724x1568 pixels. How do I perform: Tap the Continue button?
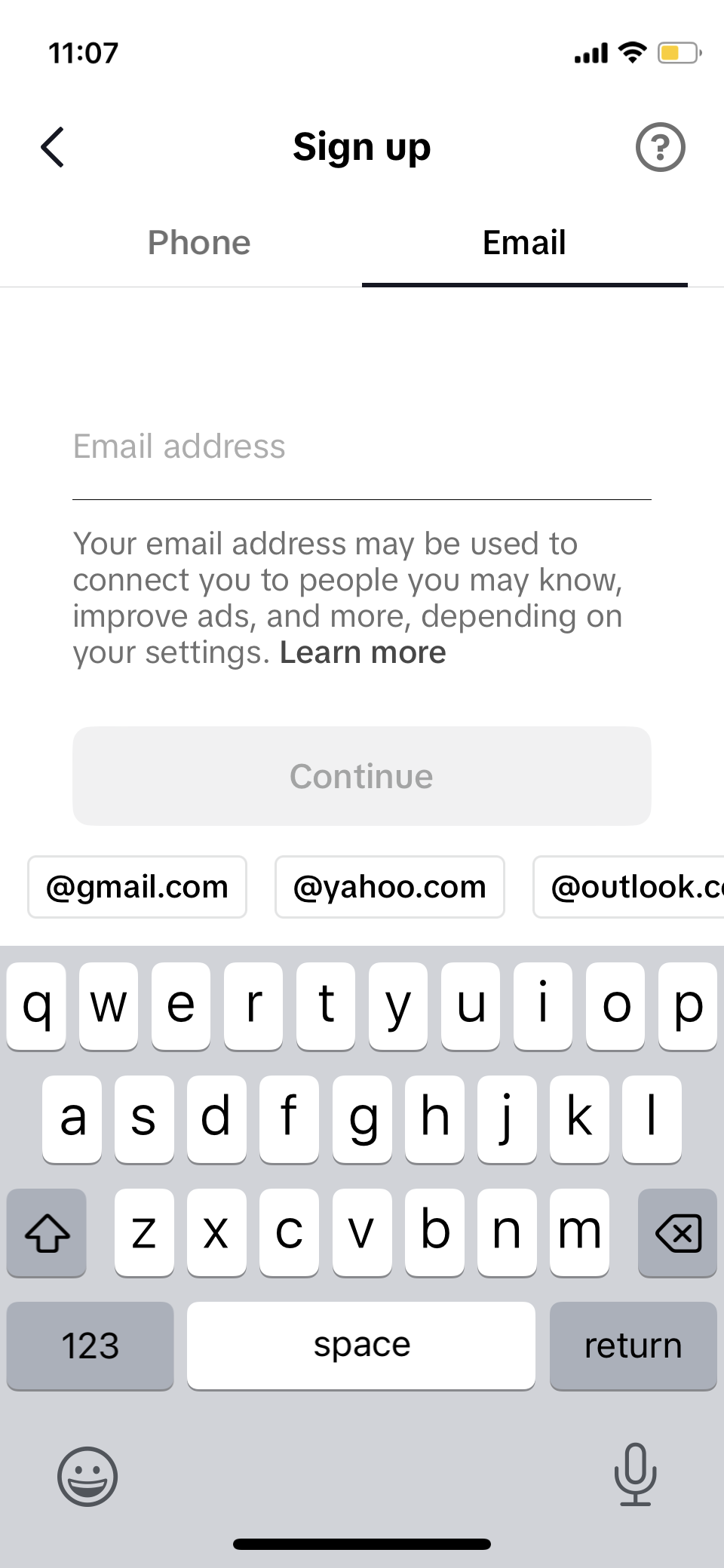click(x=362, y=776)
